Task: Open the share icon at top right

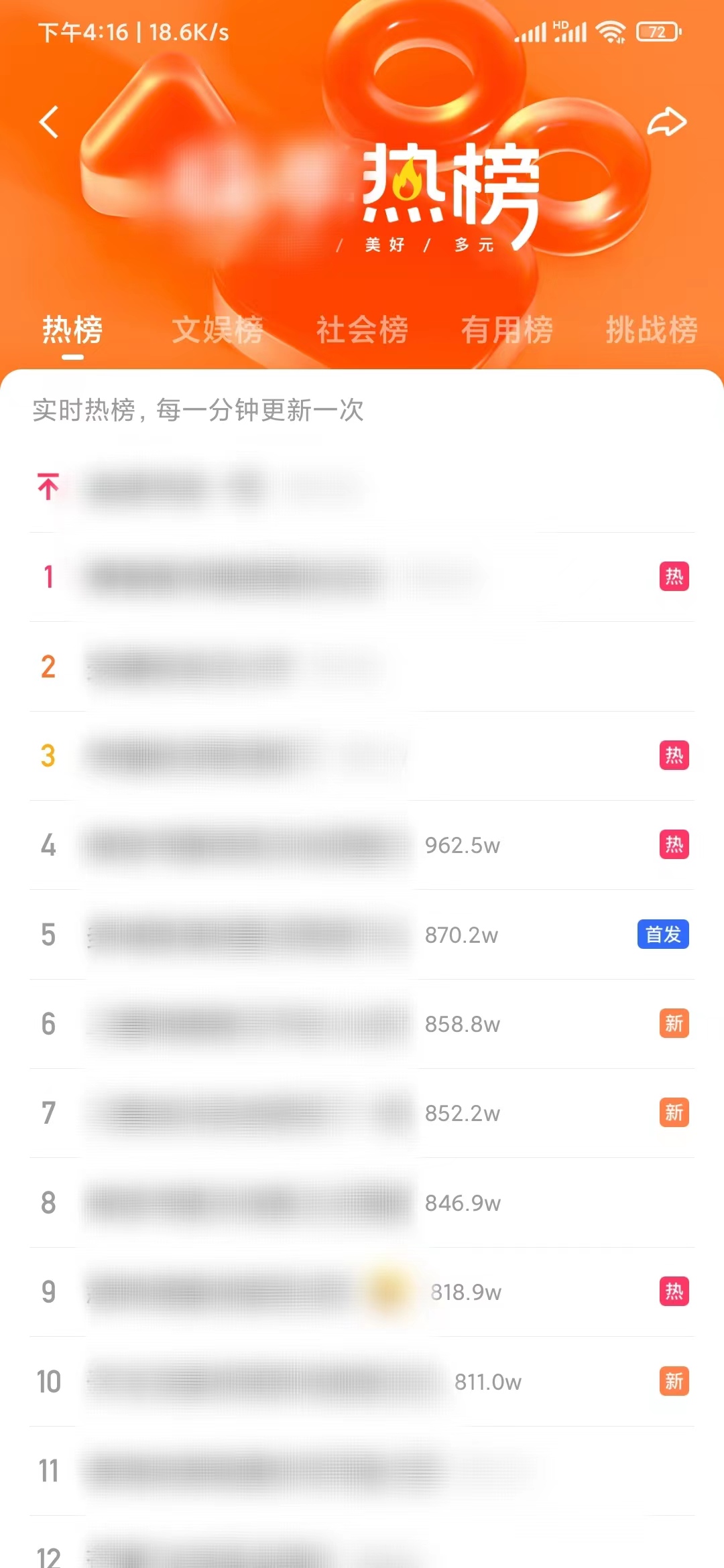Action: pos(668,121)
